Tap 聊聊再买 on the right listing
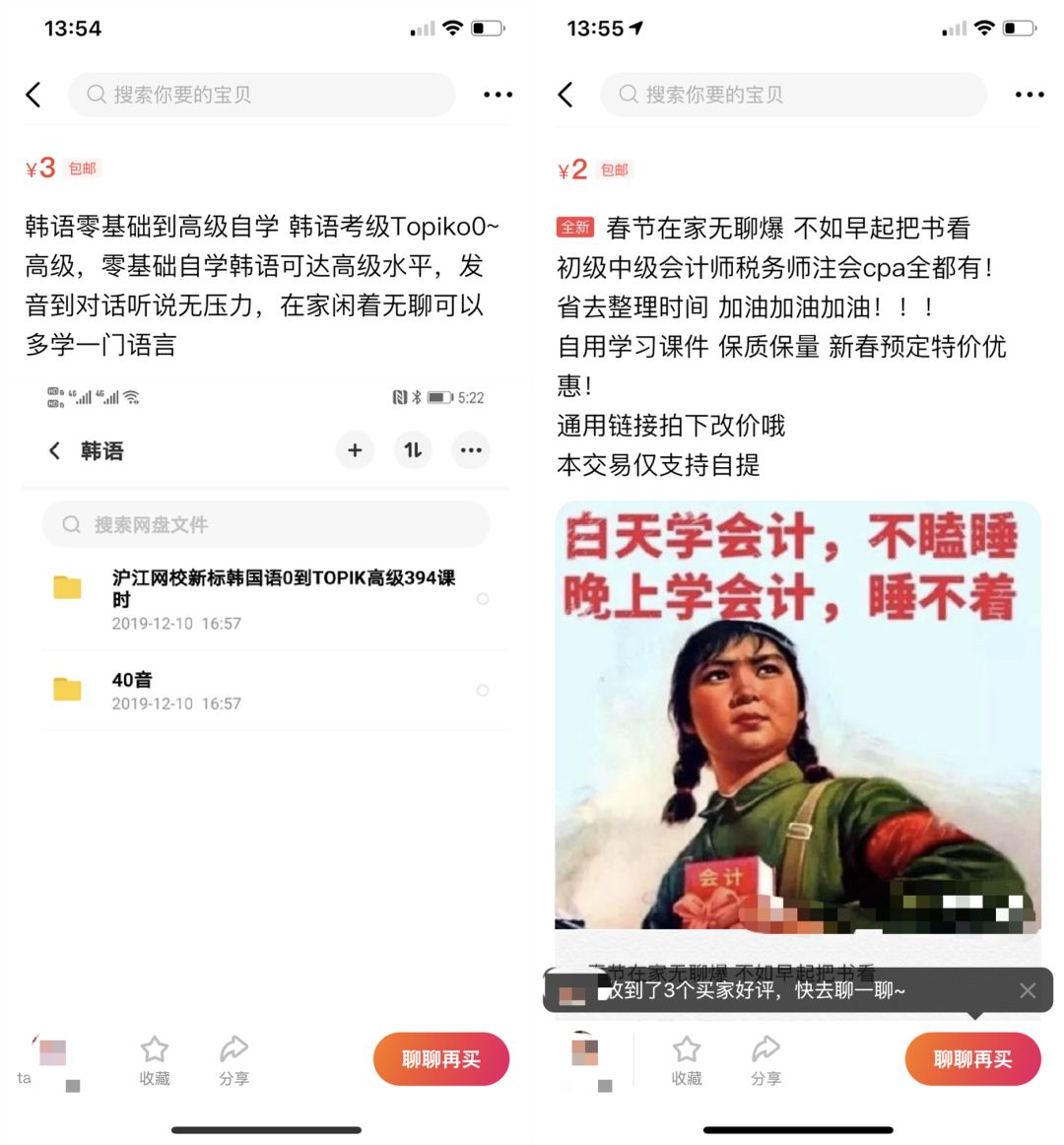Screen dimensions: 1064x1145 point(973,1058)
